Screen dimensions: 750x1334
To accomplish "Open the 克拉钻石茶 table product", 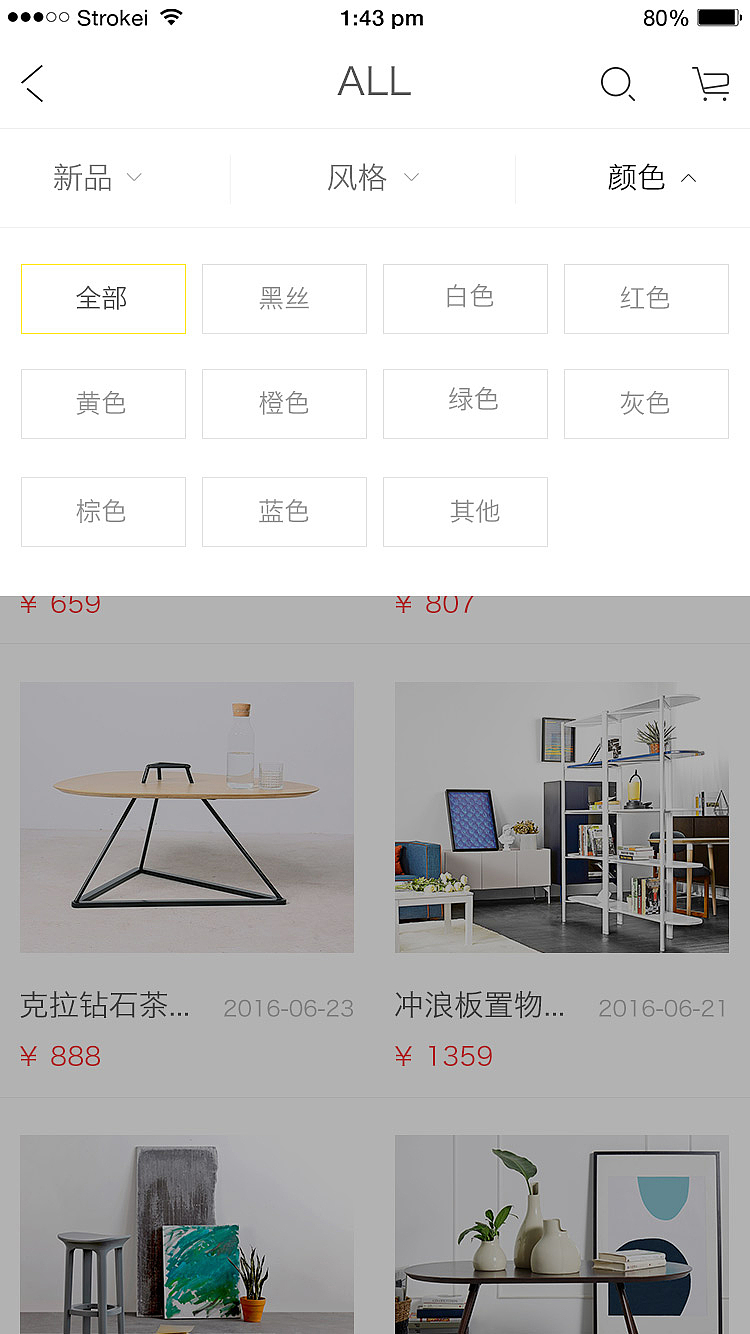I will click(187, 817).
